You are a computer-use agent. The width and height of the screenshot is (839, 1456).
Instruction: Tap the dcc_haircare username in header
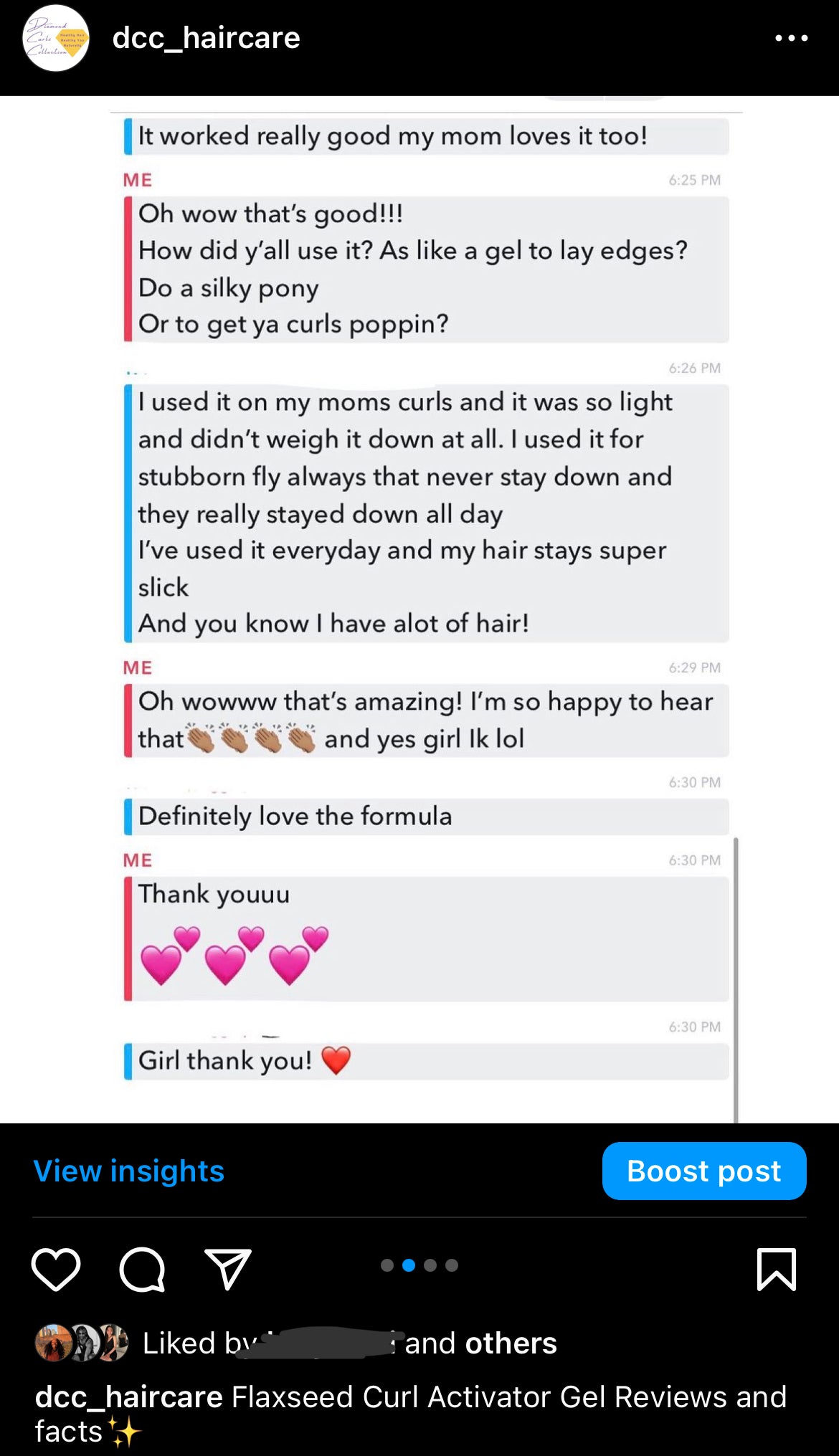pos(207,38)
